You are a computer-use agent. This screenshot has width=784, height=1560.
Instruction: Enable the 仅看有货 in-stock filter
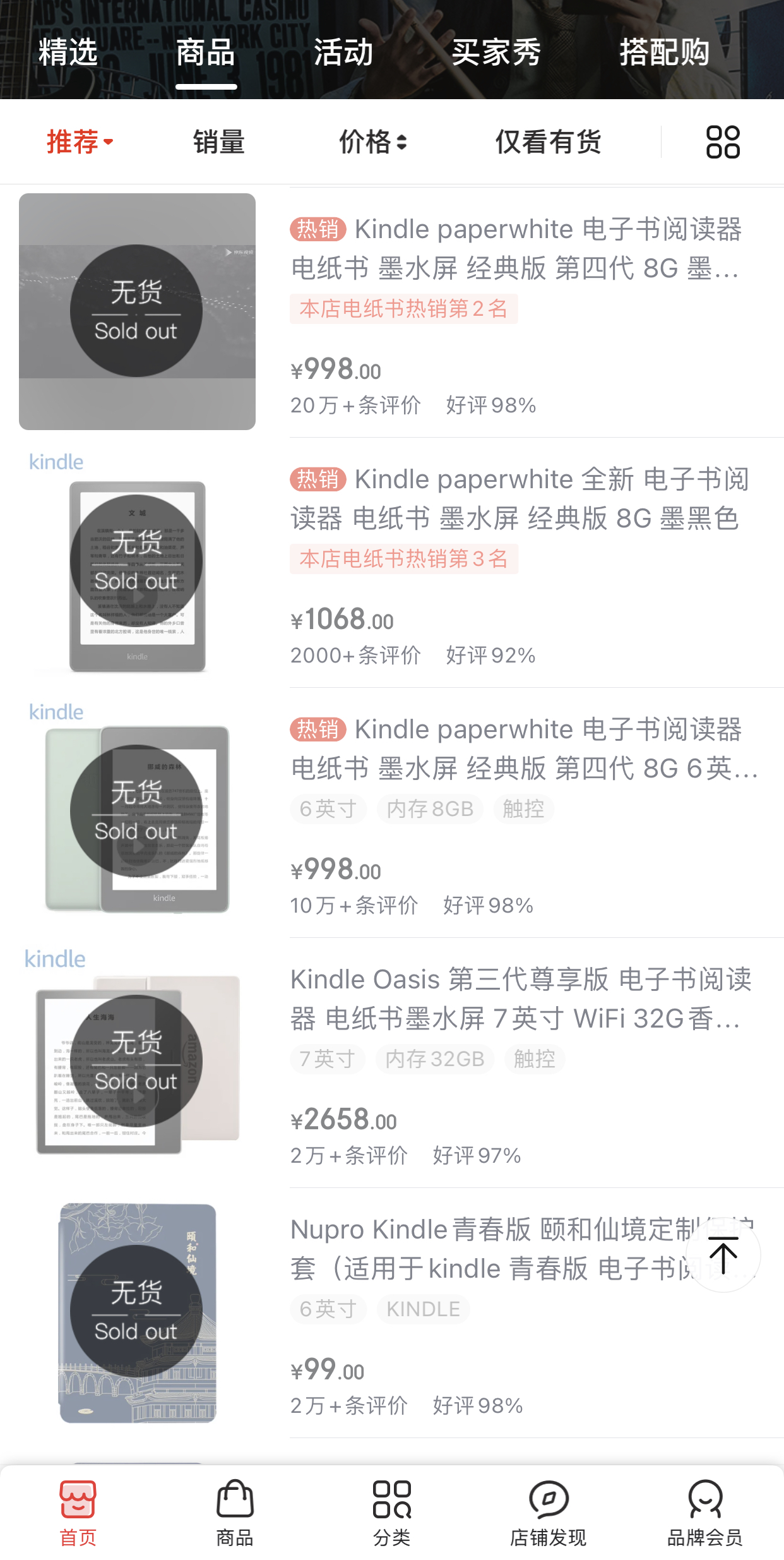click(x=547, y=141)
